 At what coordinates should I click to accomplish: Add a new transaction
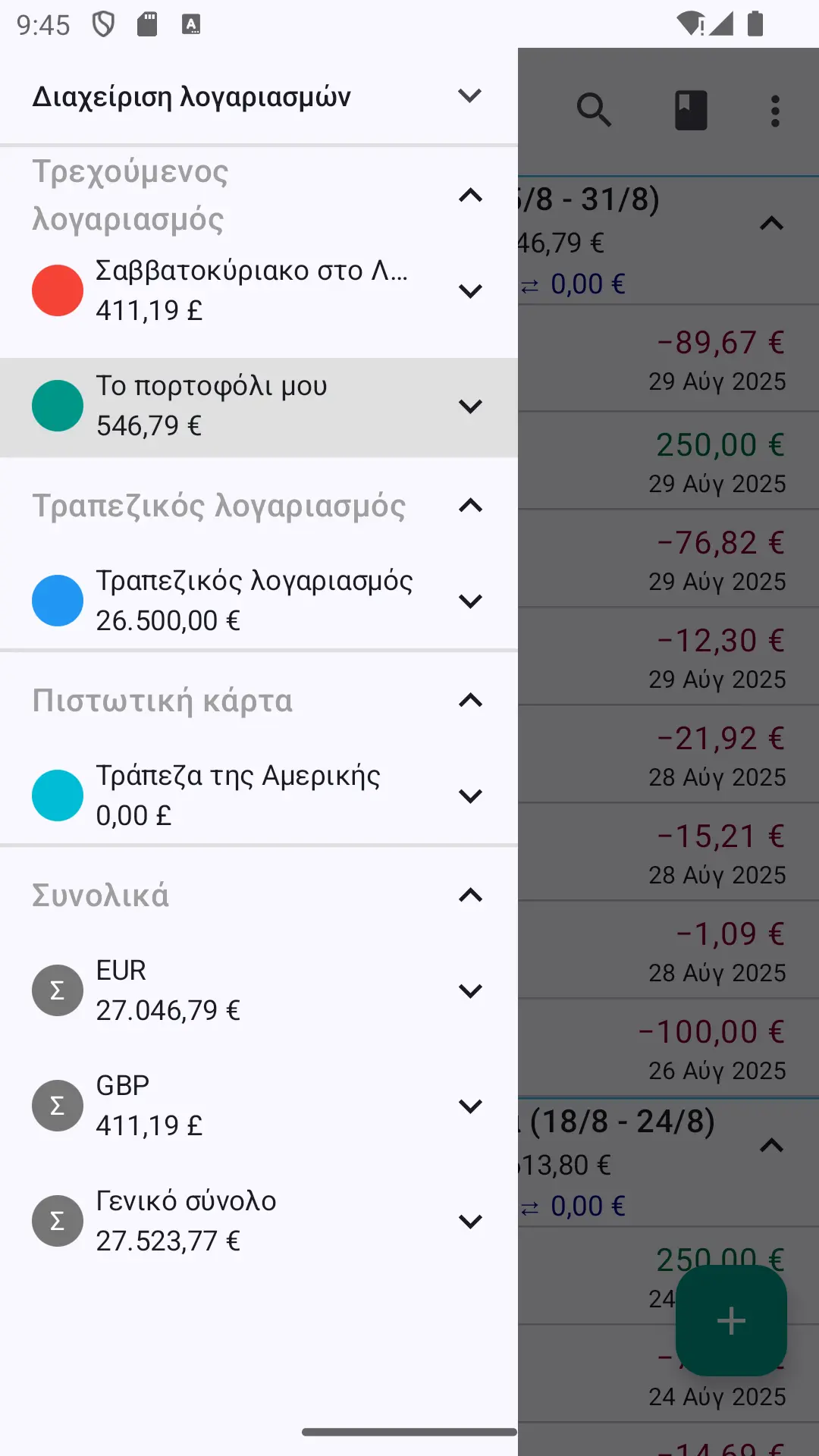[731, 1320]
